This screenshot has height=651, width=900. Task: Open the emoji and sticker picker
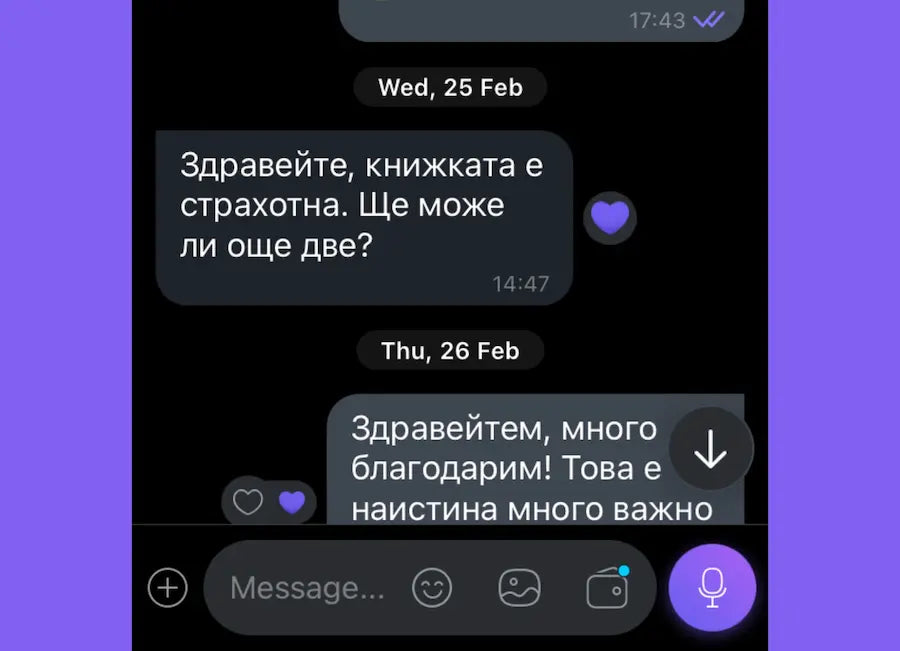coord(432,588)
